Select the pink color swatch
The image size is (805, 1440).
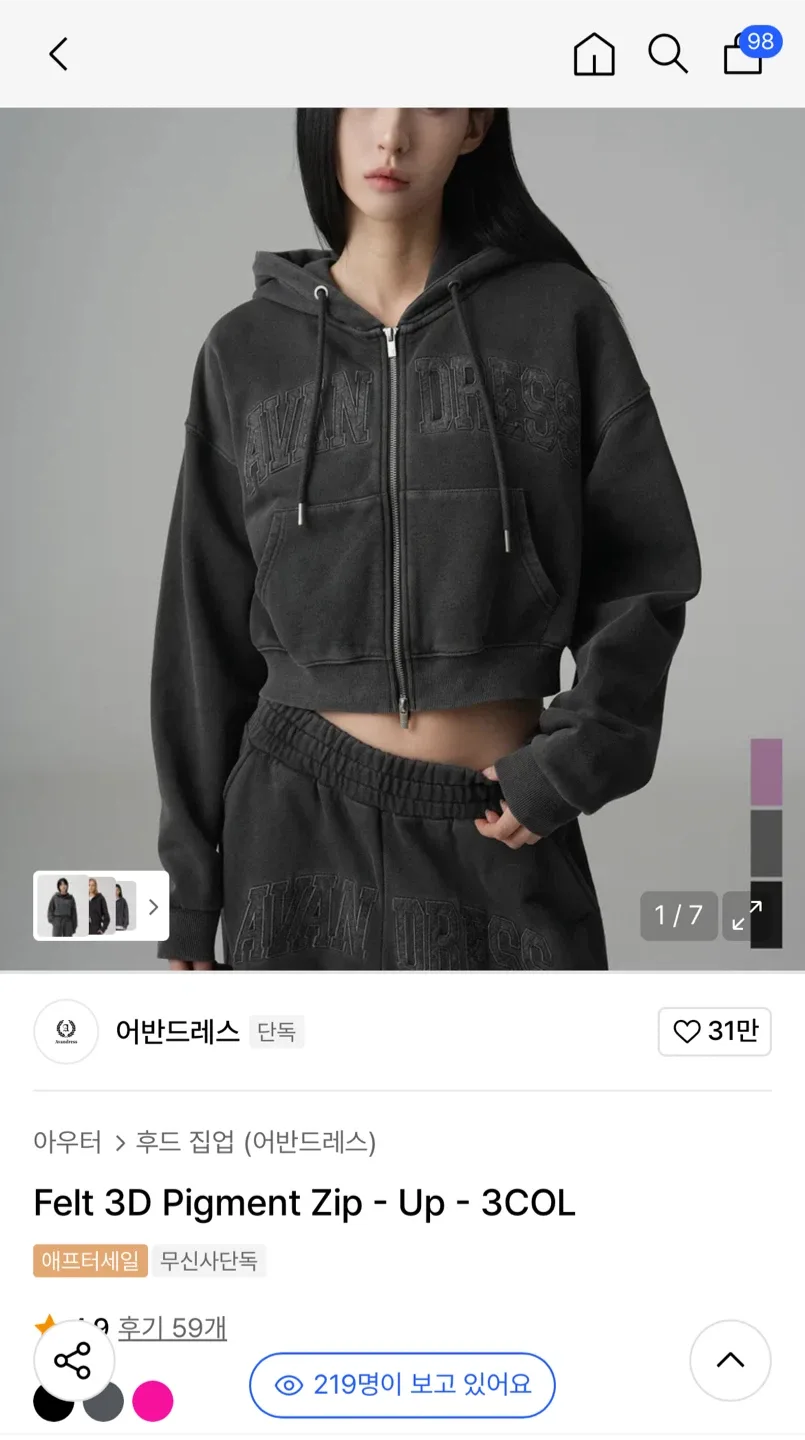pos(153,1402)
